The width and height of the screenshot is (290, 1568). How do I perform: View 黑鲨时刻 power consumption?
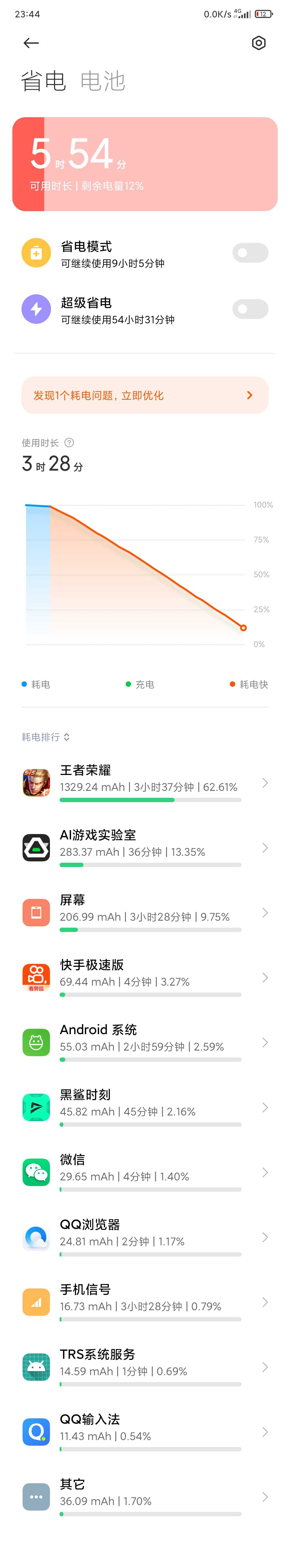145,1107
